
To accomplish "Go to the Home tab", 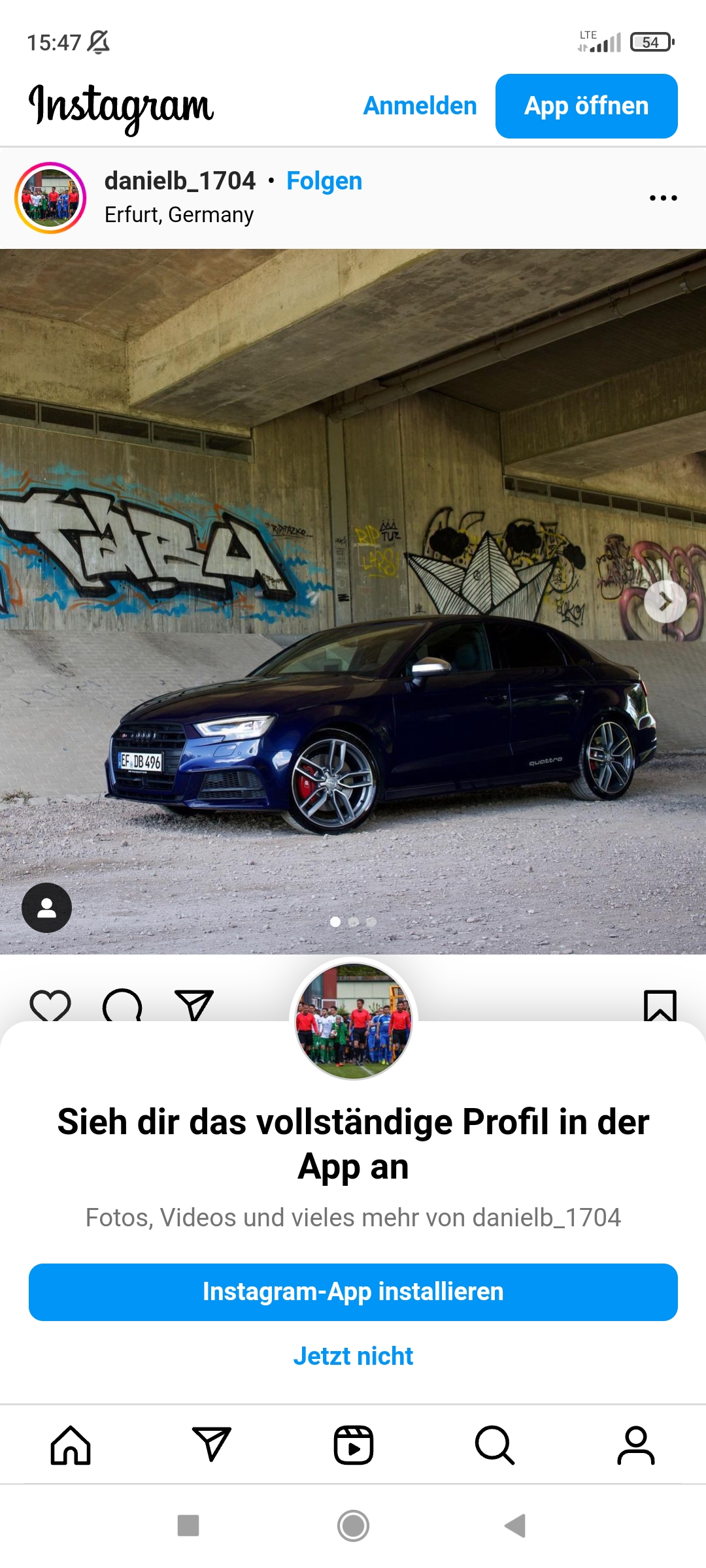I will point(71,1445).
